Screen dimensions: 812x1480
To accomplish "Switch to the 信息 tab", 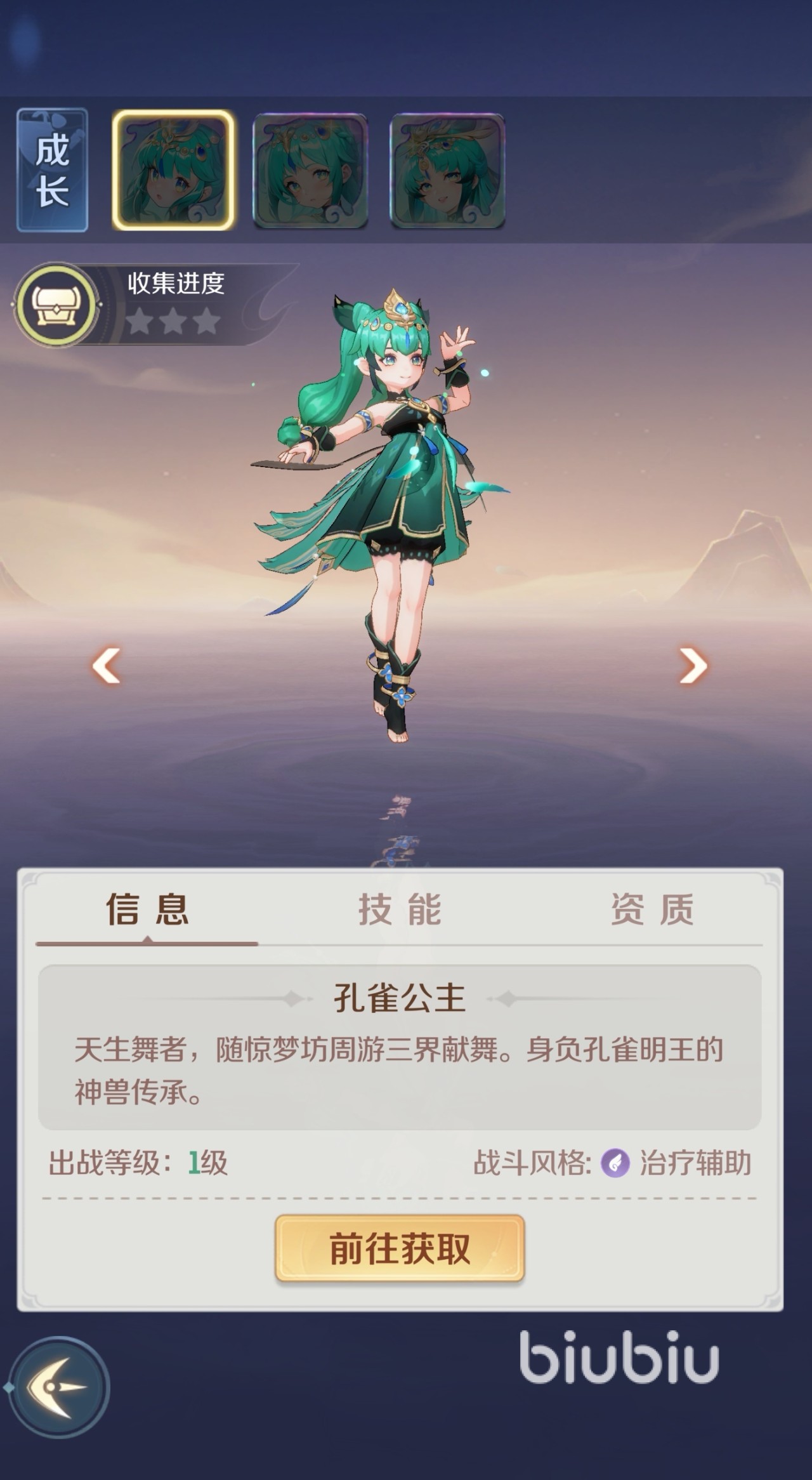I will [147, 909].
